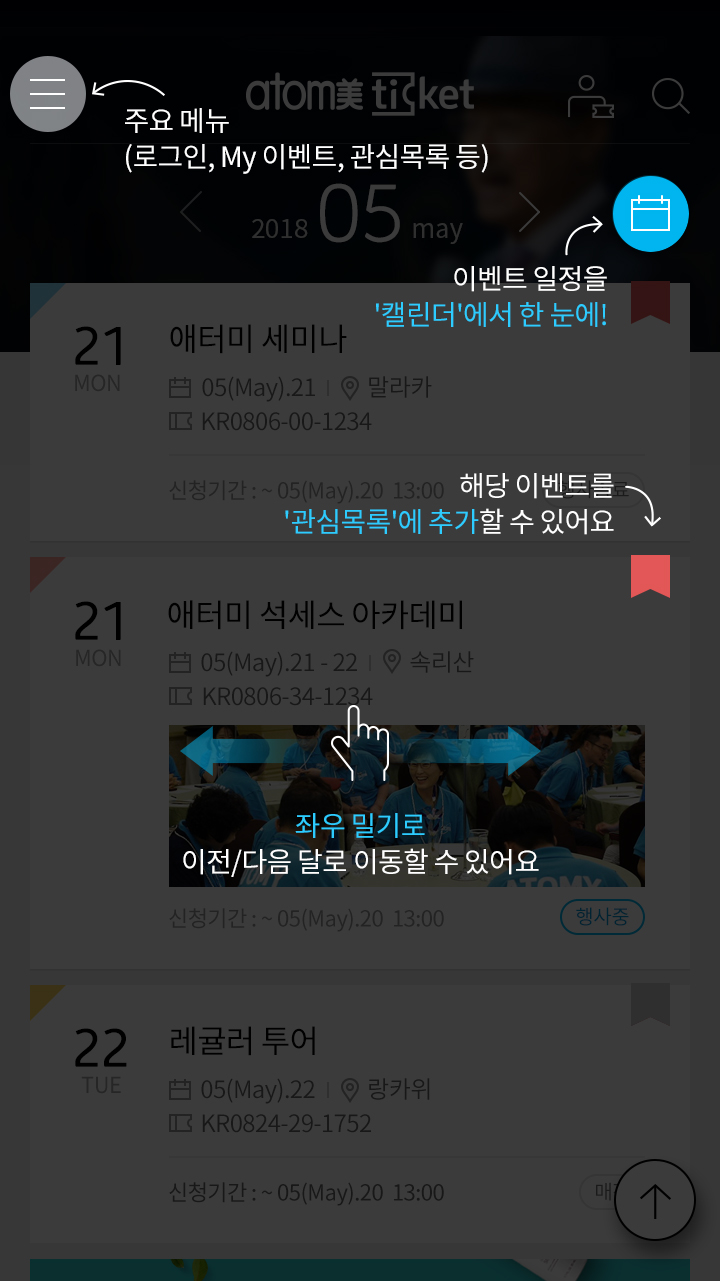Viewport: 720px width, 1281px height.
Task: Open the search icon
Action: click(x=670, y=97)
